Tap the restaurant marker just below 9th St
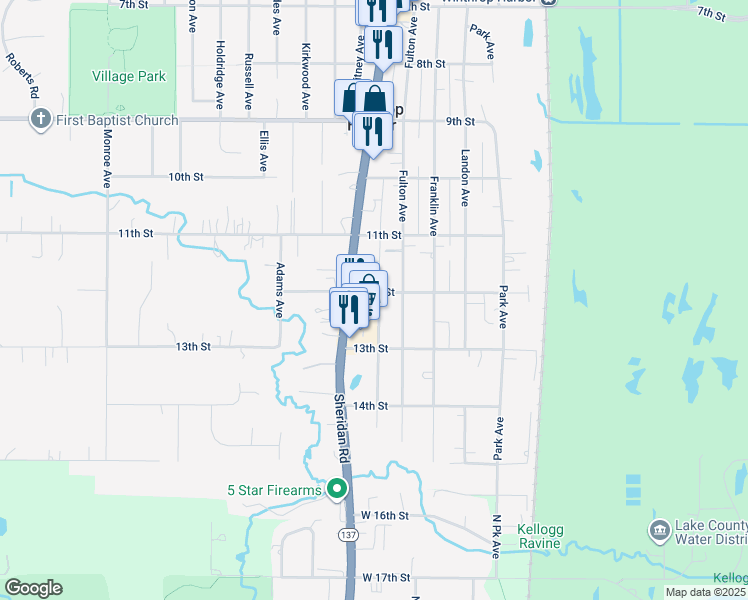The height and width of the screenshot is (600, 748). [x=372, y=131]
